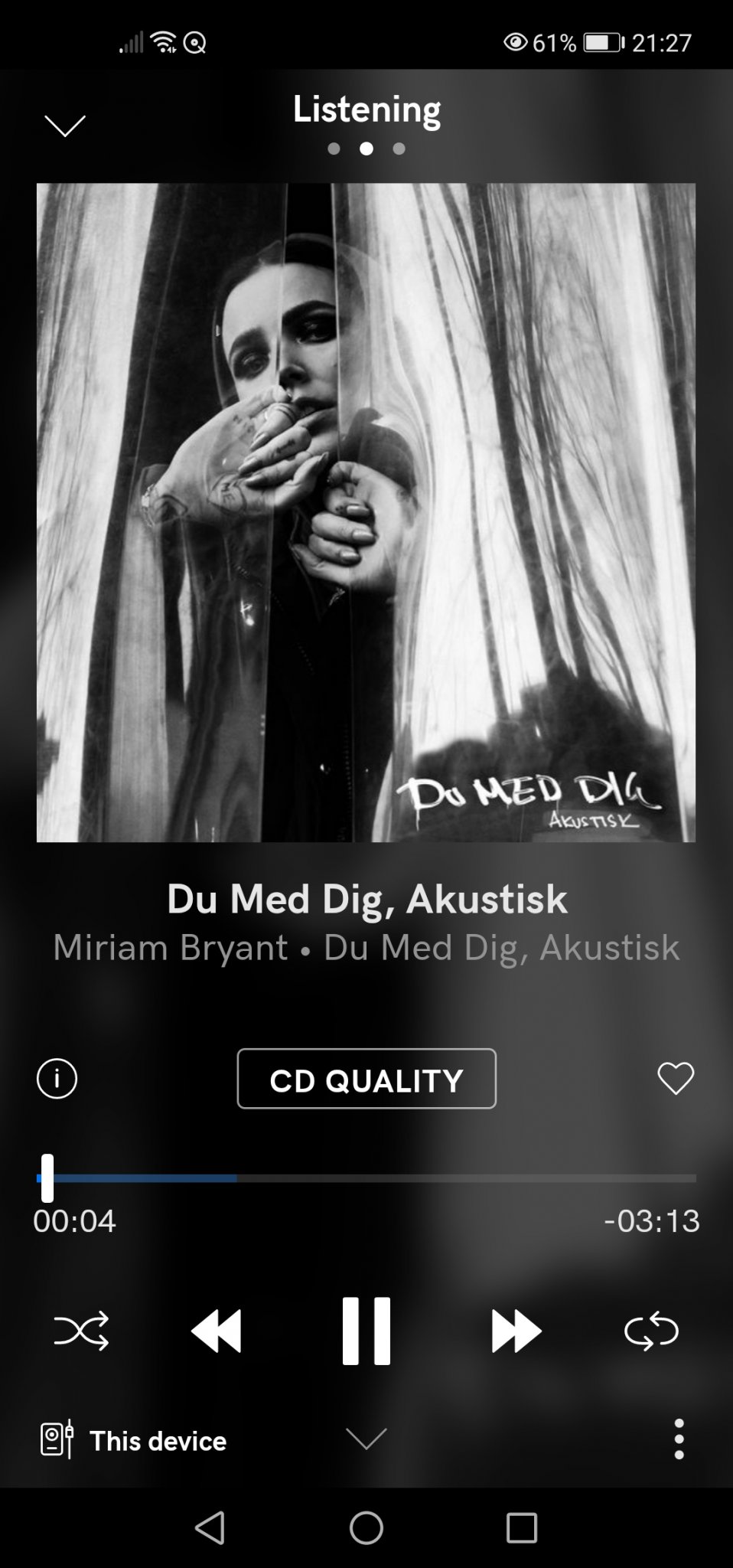Open the Du Med Dig album artwork

pos(366,512)
